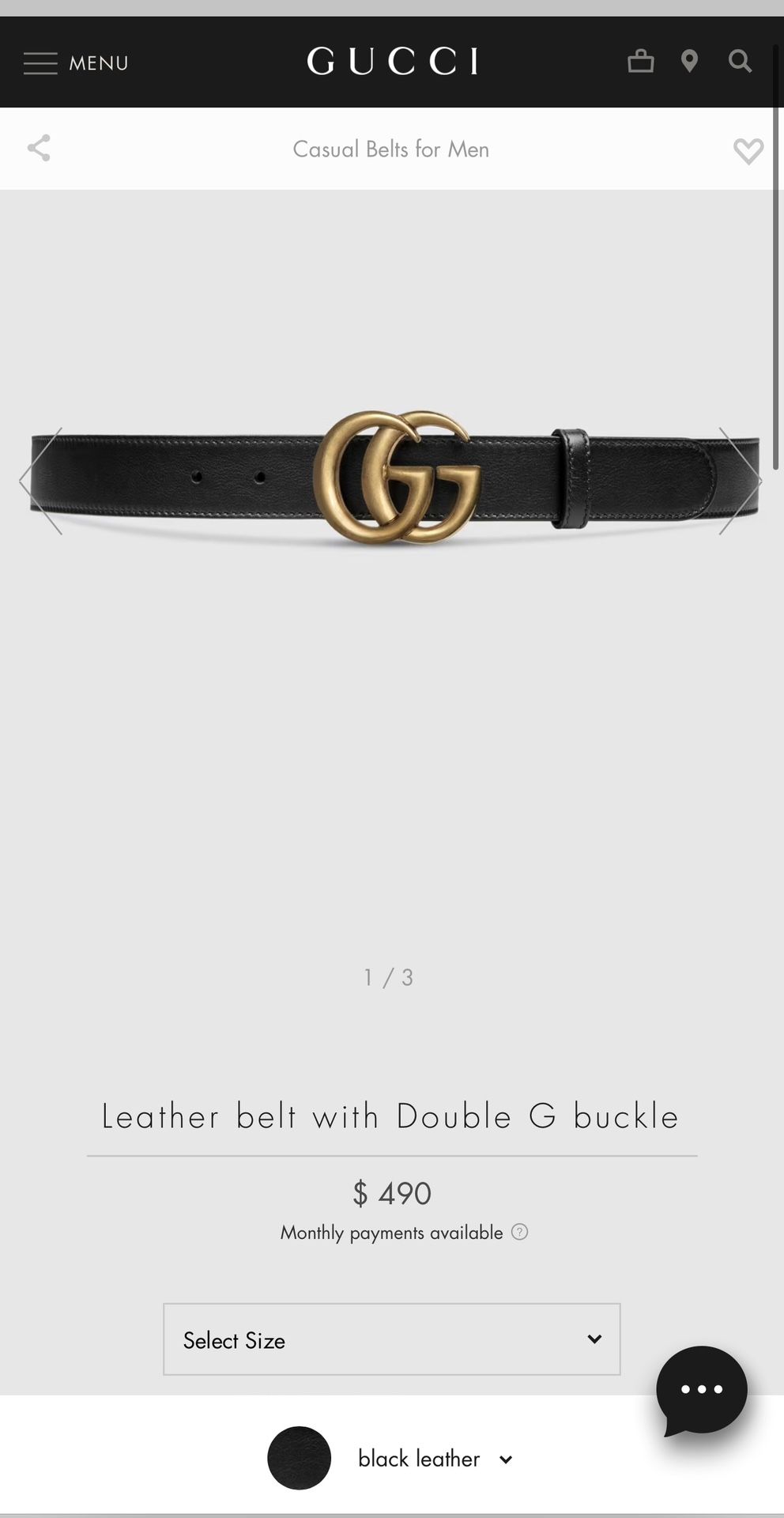Click the Monthly payments available link
This screenshot has height=1518, width=784.
coord(390,1233)
